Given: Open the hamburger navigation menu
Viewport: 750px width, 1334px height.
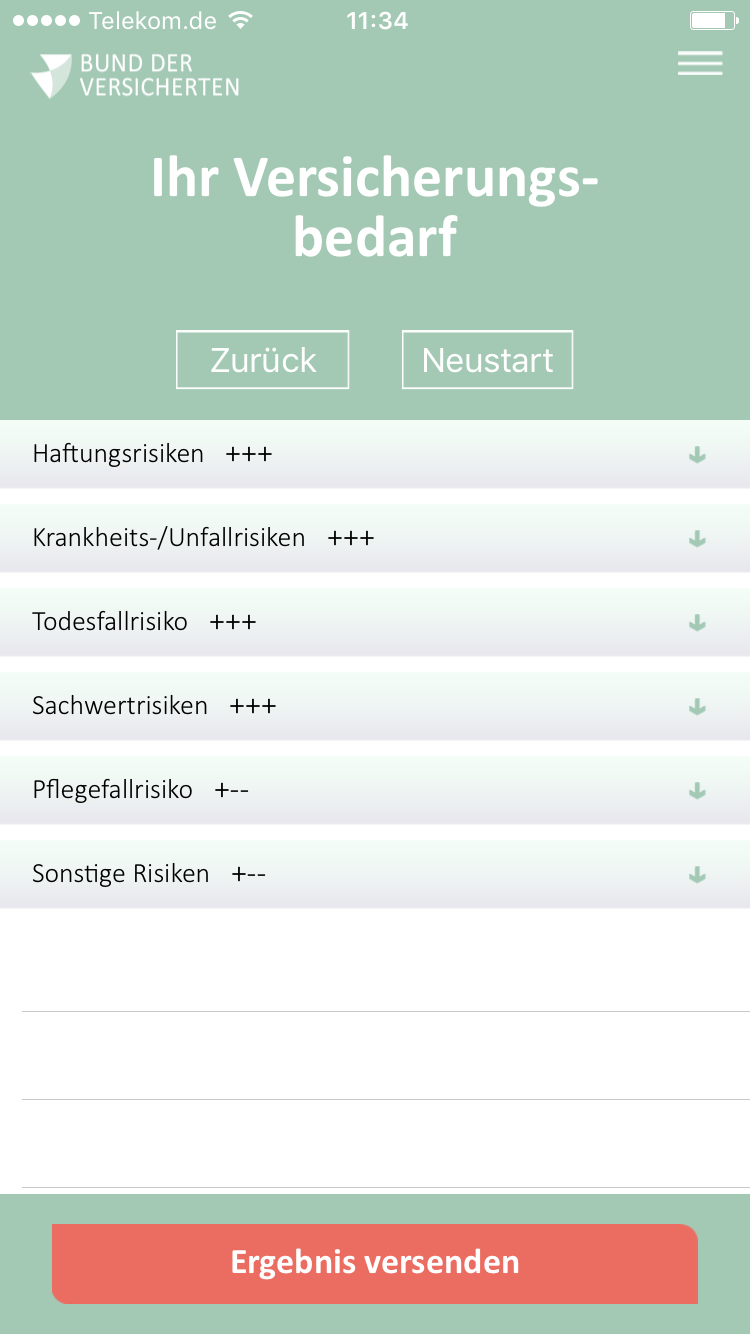Looking at the screenshot, I should coord(699,63).
